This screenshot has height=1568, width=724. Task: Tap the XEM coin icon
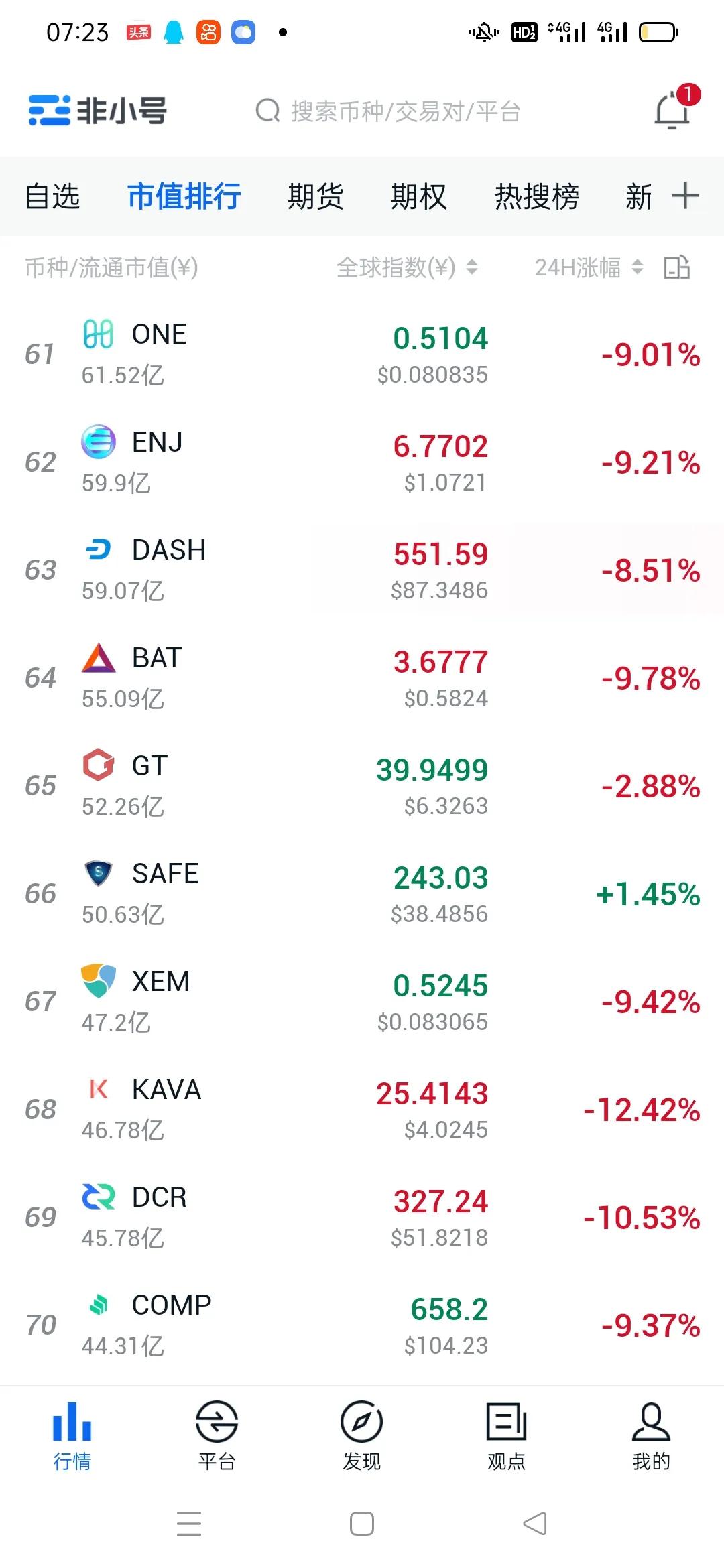97,982
